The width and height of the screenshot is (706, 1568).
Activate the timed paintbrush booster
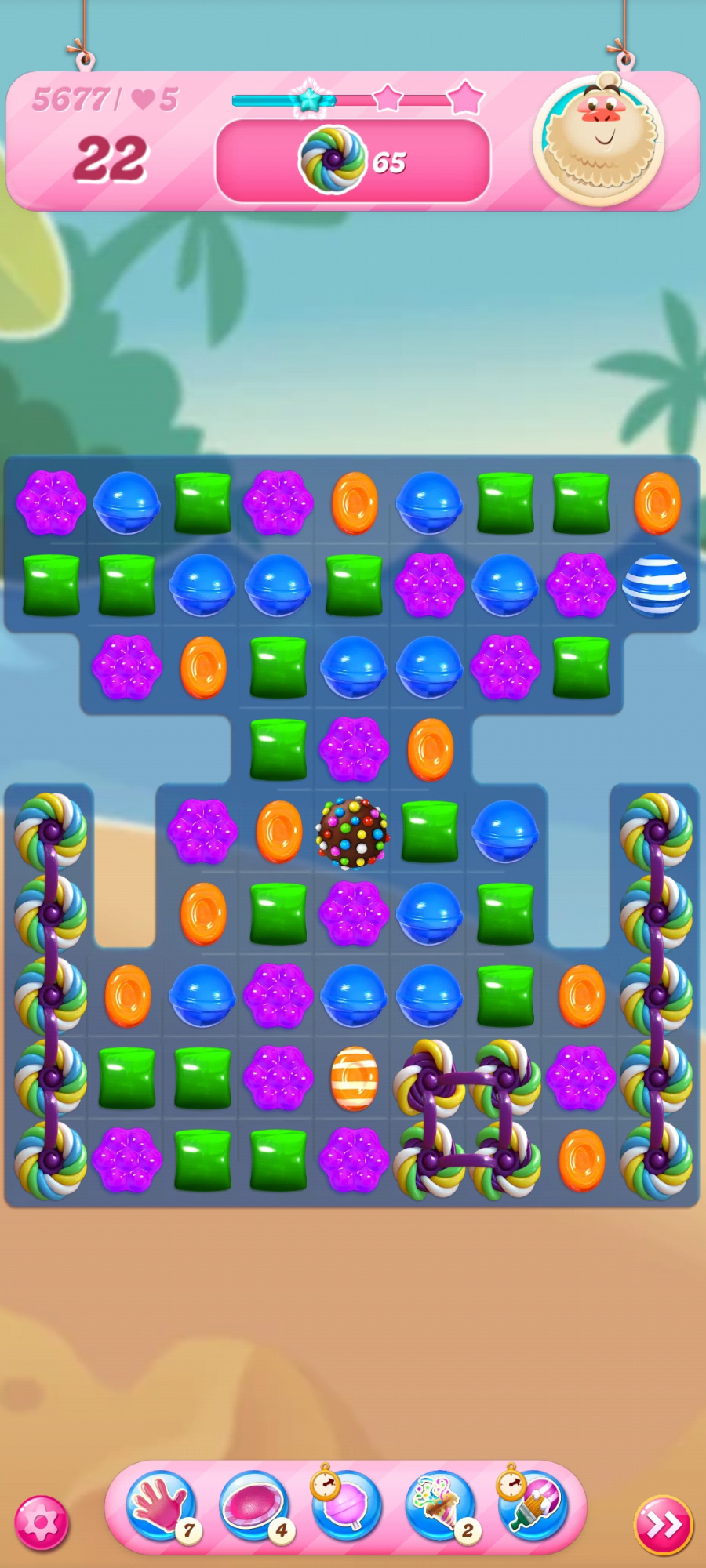pos(533,1506)
